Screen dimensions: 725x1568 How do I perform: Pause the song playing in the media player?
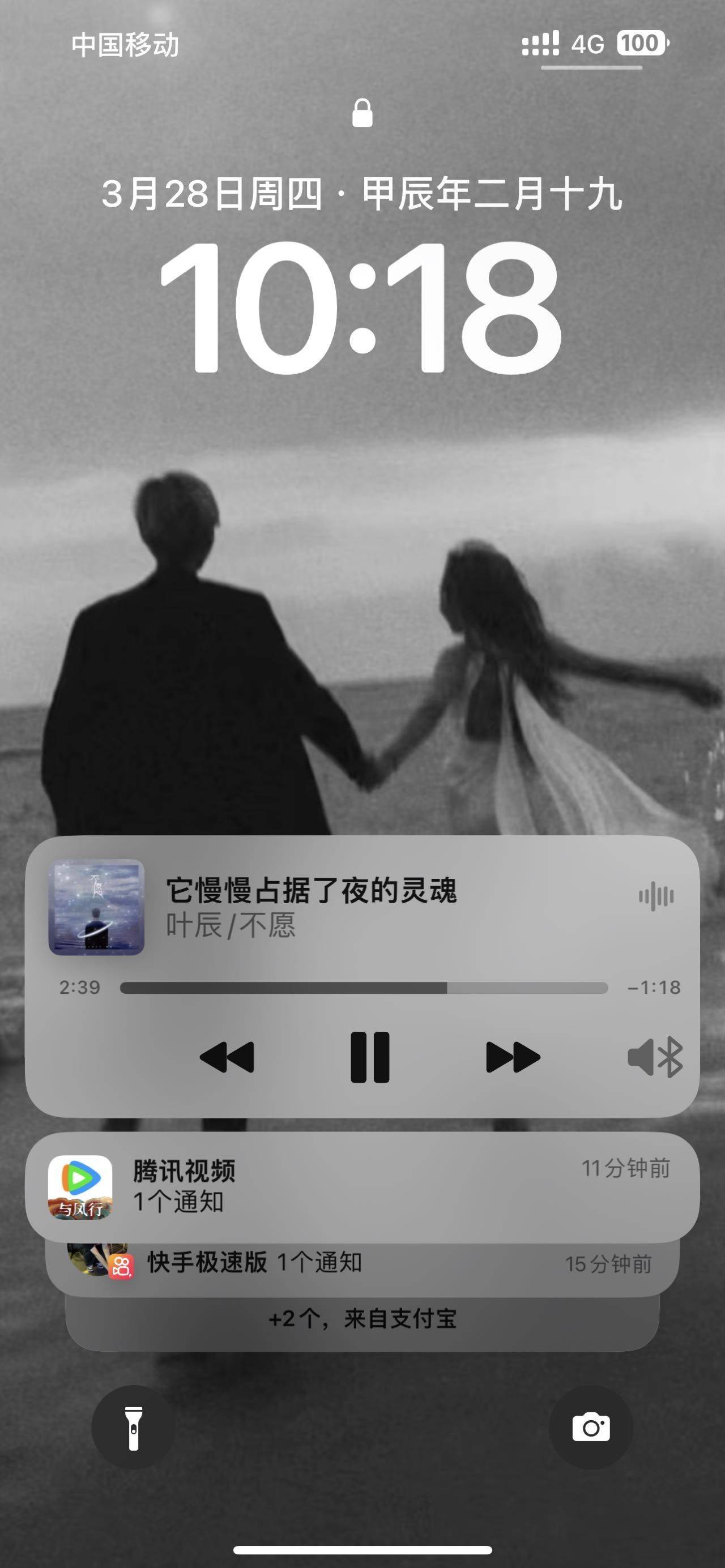[x=369, y=1057]
